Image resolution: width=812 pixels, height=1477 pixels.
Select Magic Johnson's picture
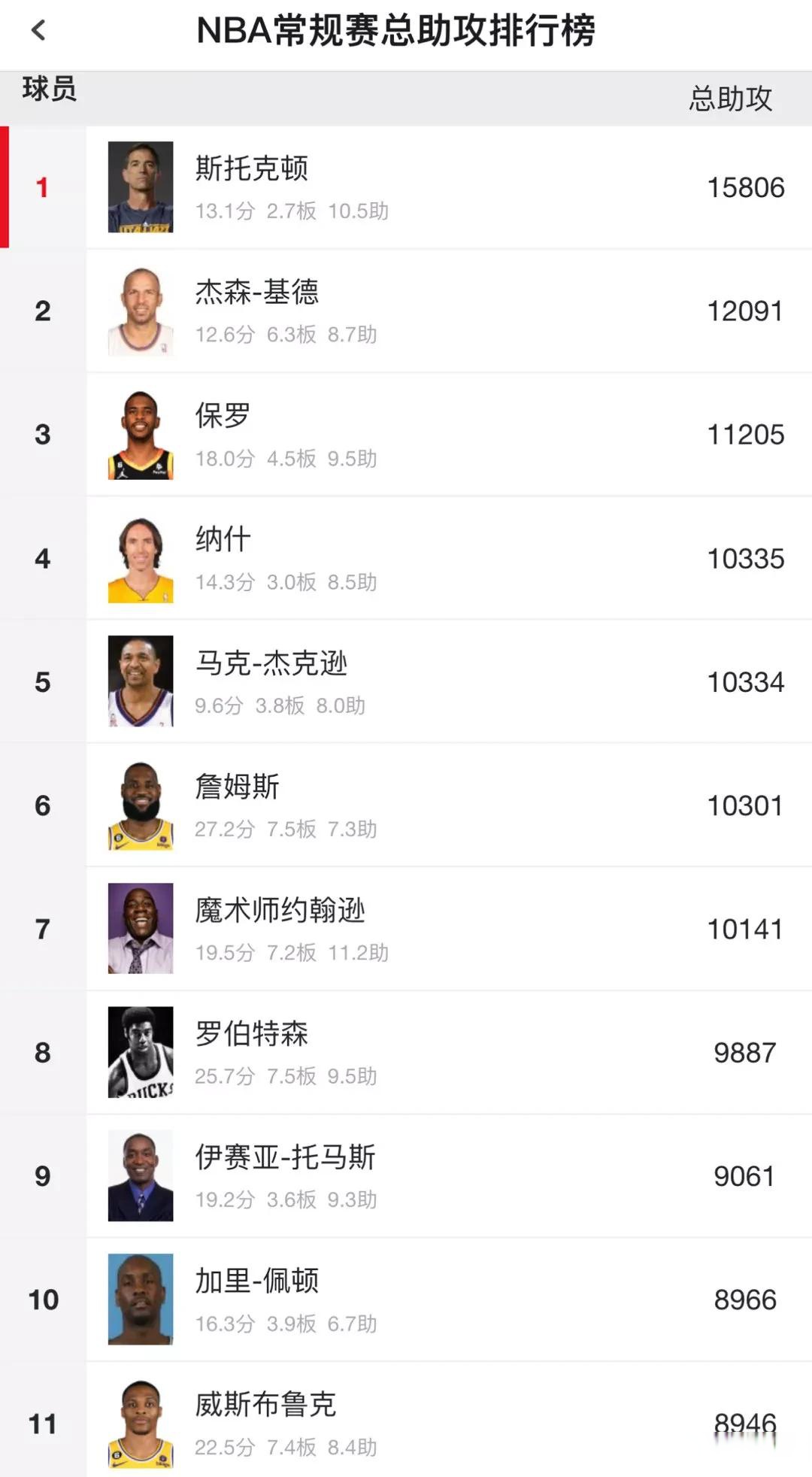point(140,928)
